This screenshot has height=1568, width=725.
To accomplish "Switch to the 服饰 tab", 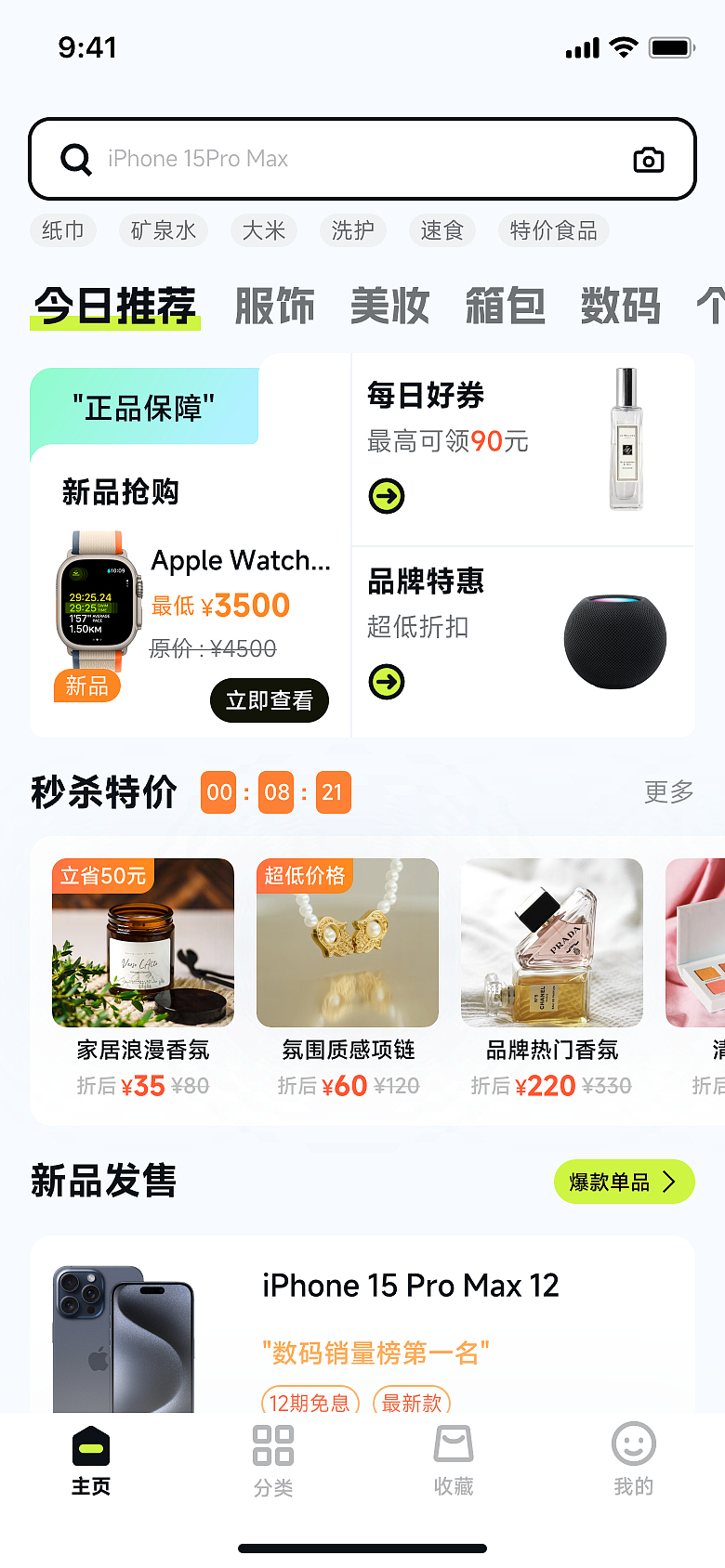I will point(274,307).
